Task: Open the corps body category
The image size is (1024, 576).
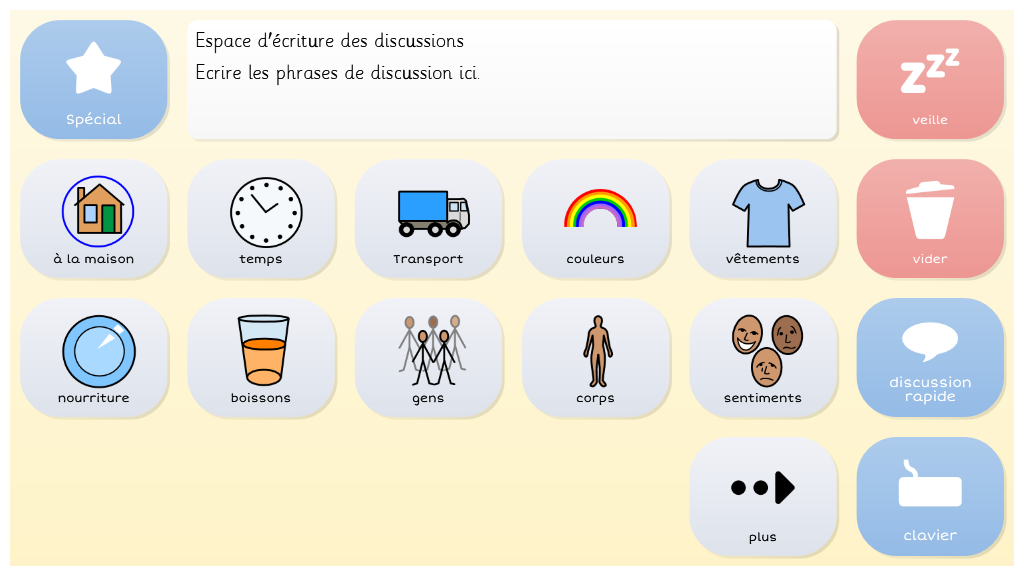Action: click(595, 357)
